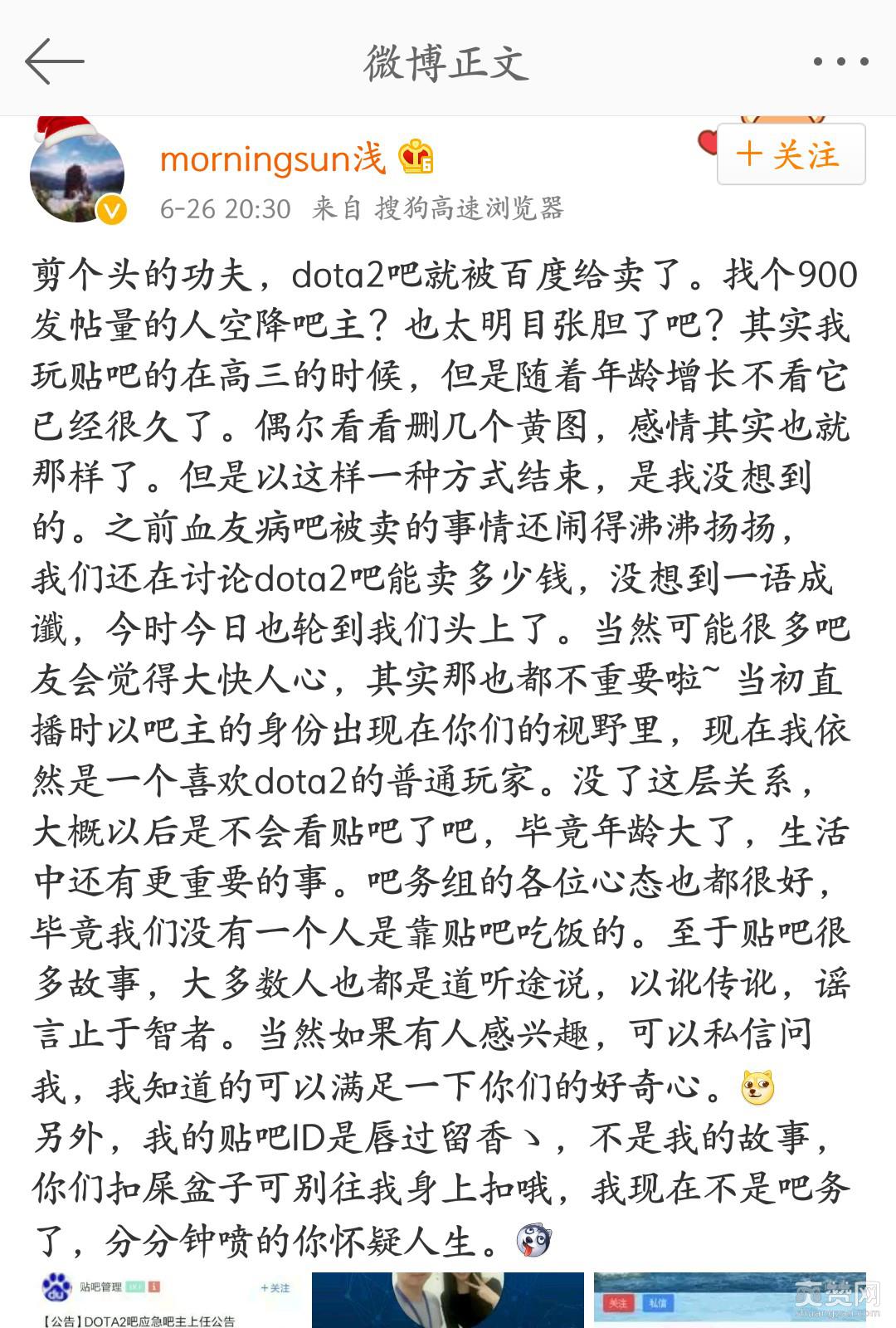Viewport: 896px width, 1328px height.
Task: Open morningsun浅's profile avatar
Action: tap(77, 177)
